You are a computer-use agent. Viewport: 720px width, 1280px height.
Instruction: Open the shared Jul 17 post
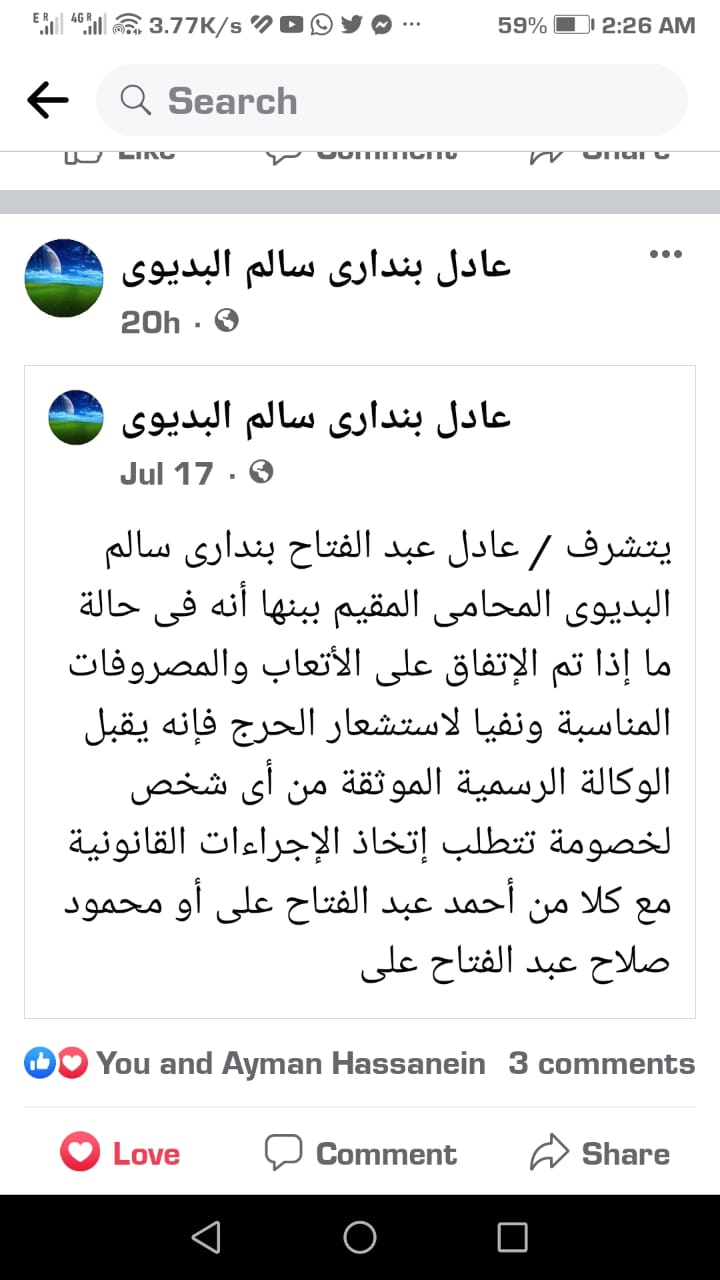point(360,692)
